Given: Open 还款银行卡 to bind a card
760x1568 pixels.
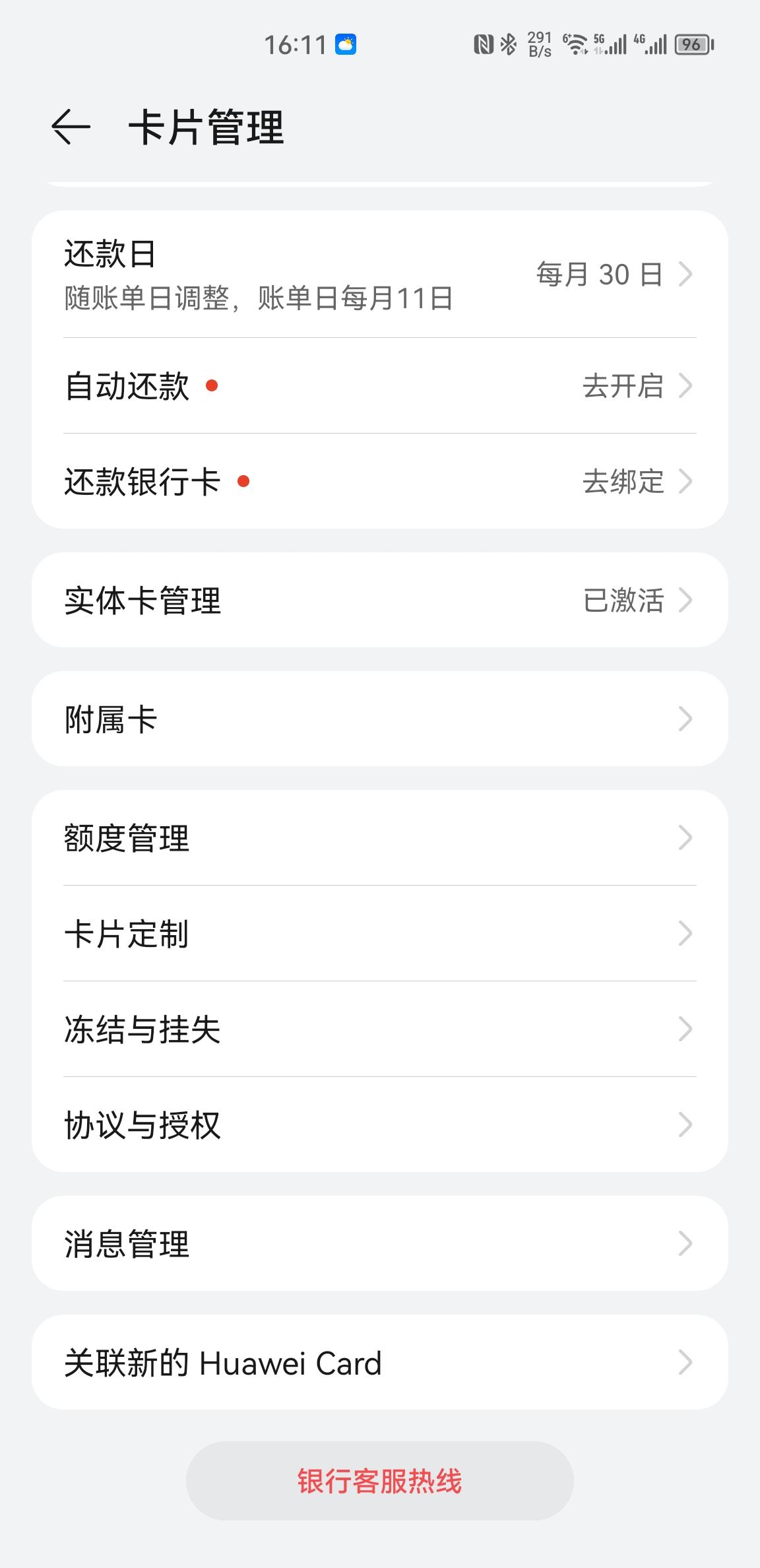Looking at the screenshot, I should coord(380,481).
